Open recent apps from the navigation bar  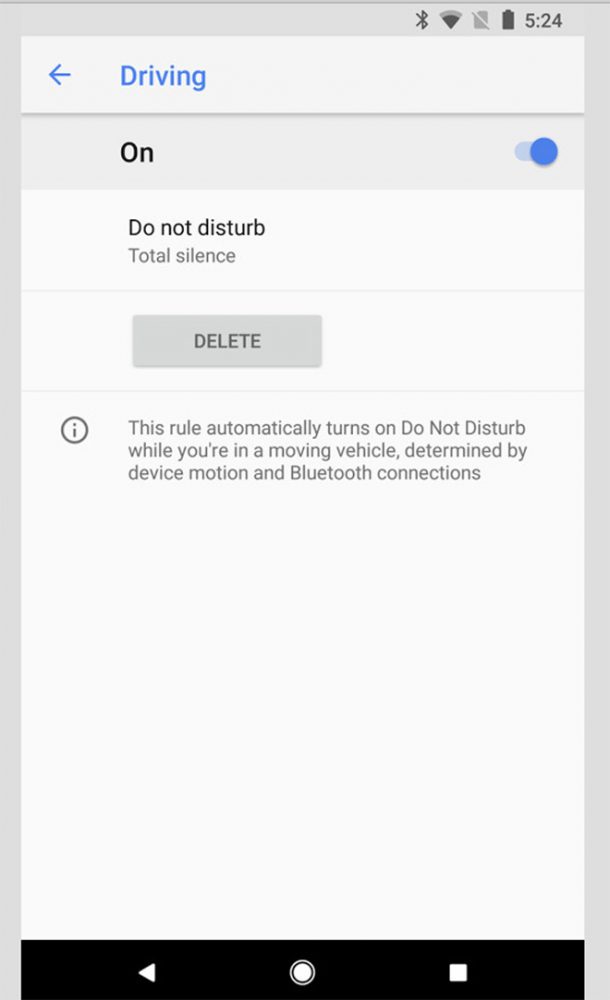pos(458,971)
